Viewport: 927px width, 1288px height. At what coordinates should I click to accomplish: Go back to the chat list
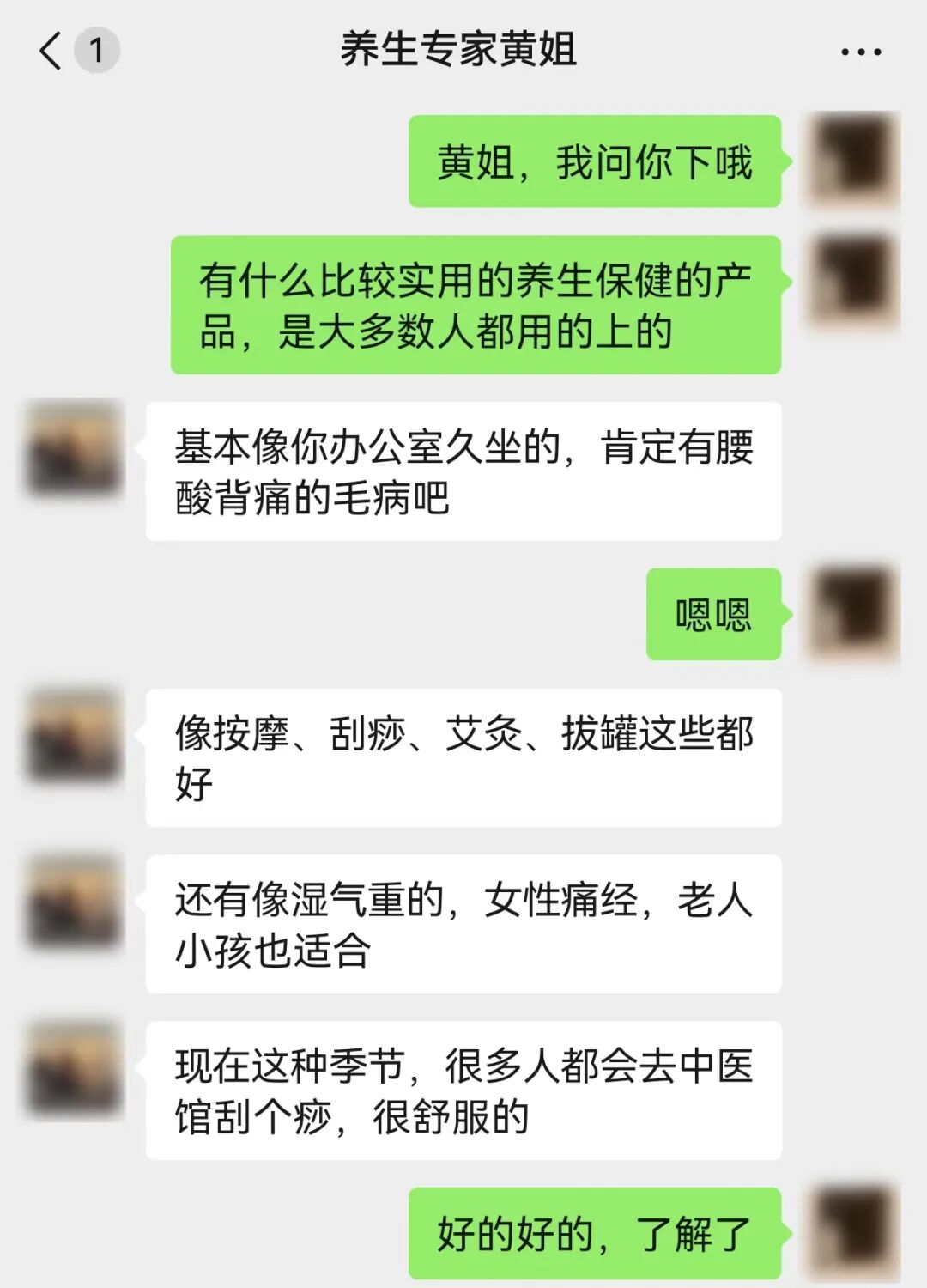pos(53,50)
